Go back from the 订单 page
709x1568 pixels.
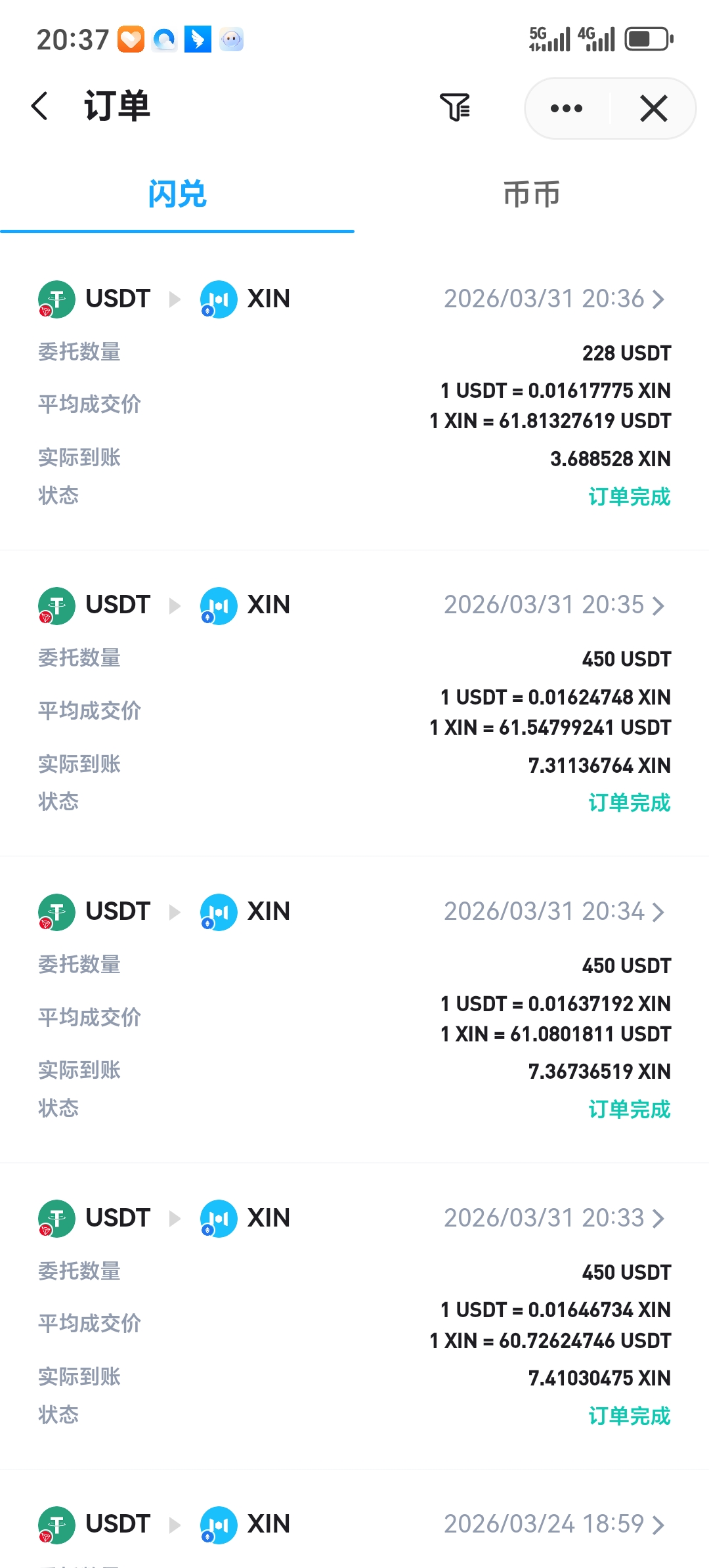pos(40,106)
